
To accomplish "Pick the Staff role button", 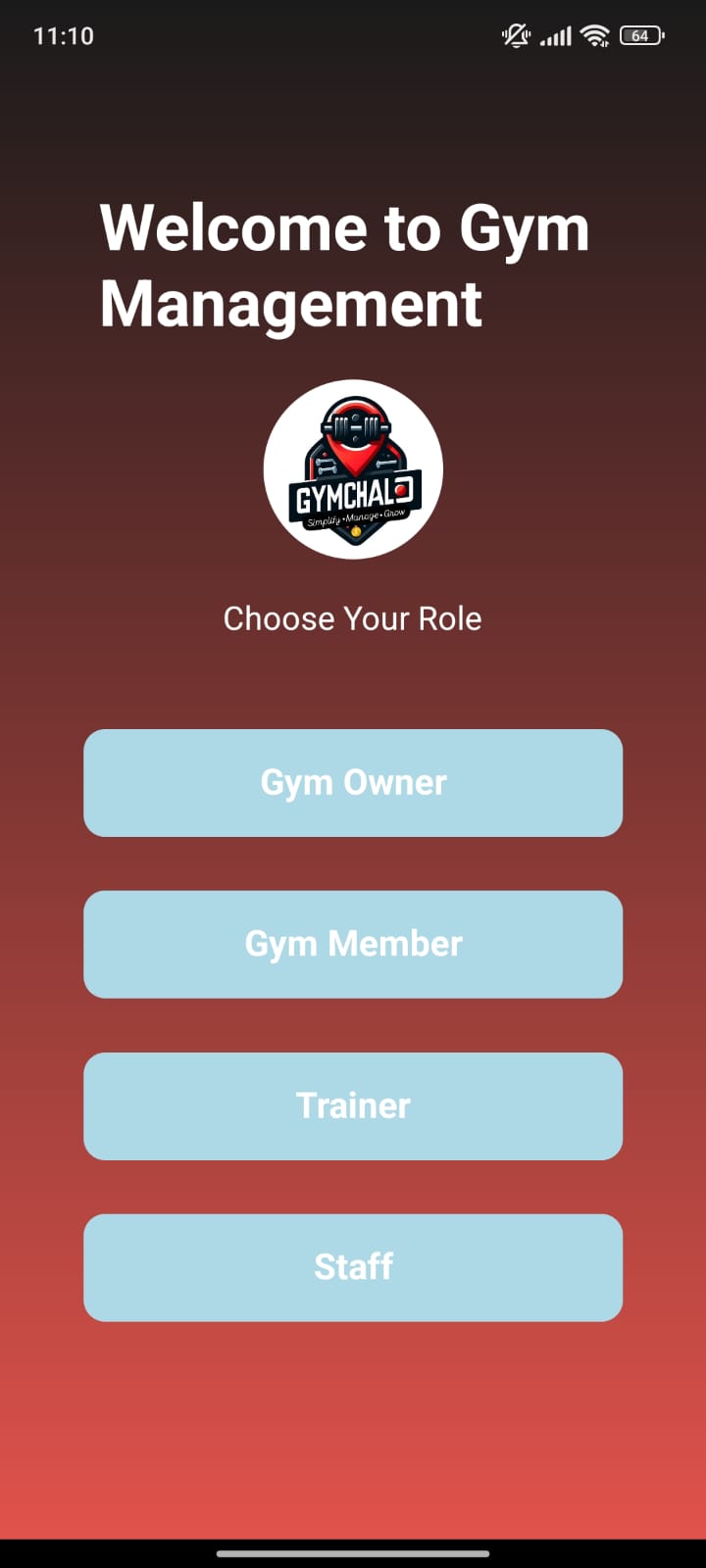I will click(353, 1267).
